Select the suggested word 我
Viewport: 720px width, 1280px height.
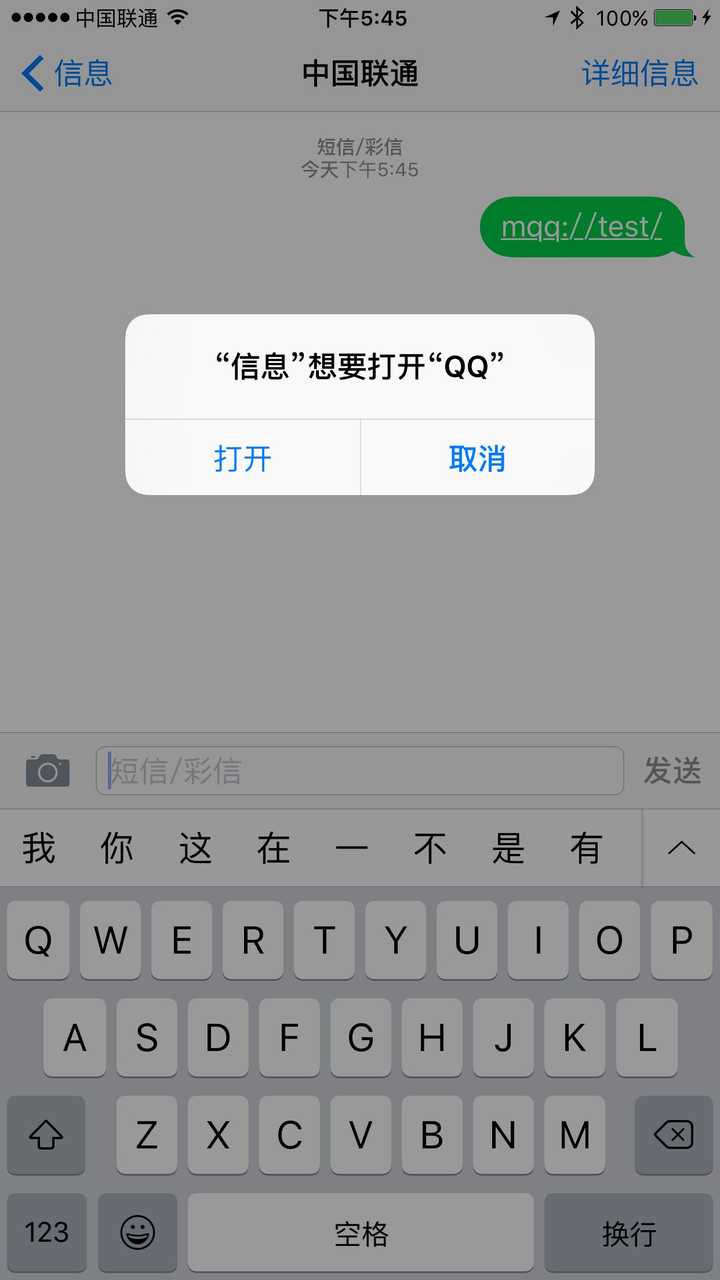coord(39,848)
